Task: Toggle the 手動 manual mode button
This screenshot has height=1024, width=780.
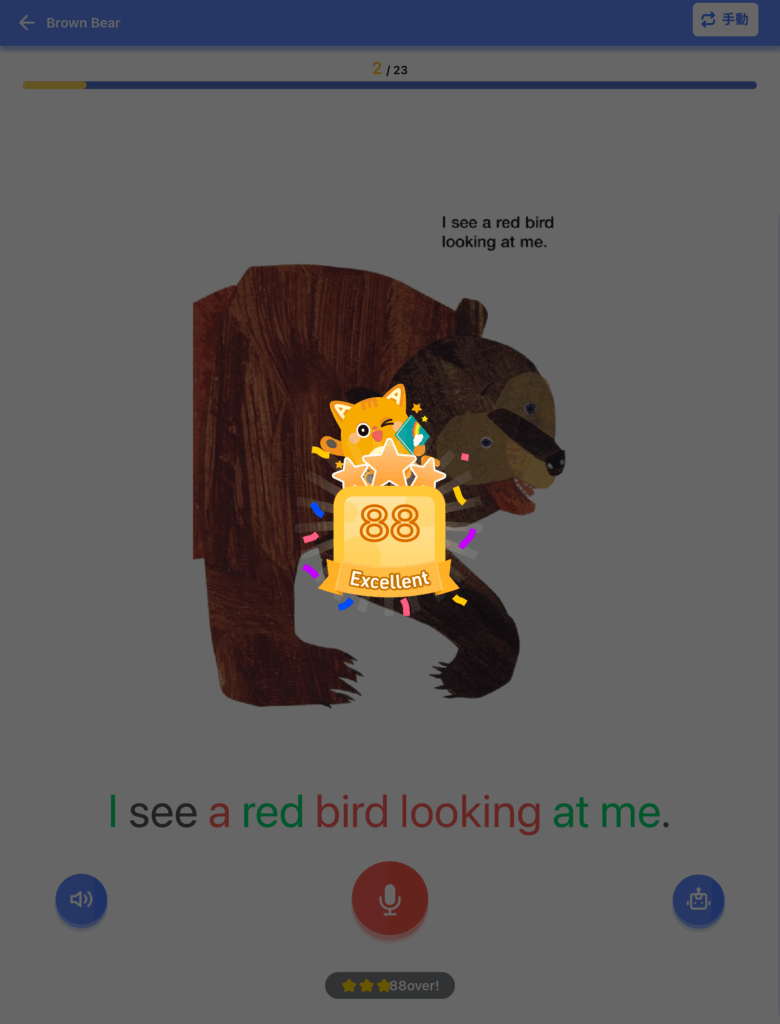Action: tap(725, 20)
